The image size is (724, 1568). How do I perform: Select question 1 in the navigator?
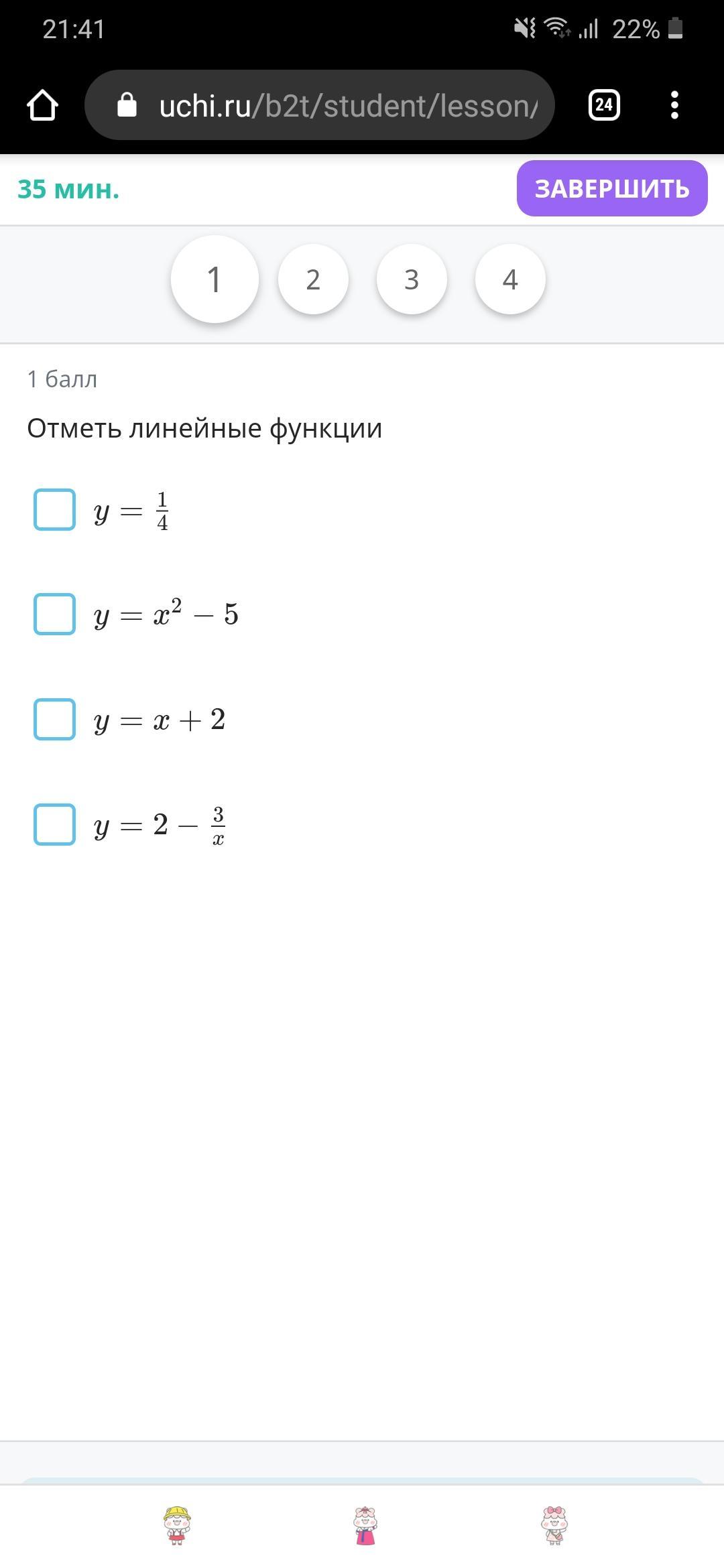pos(215,279)
